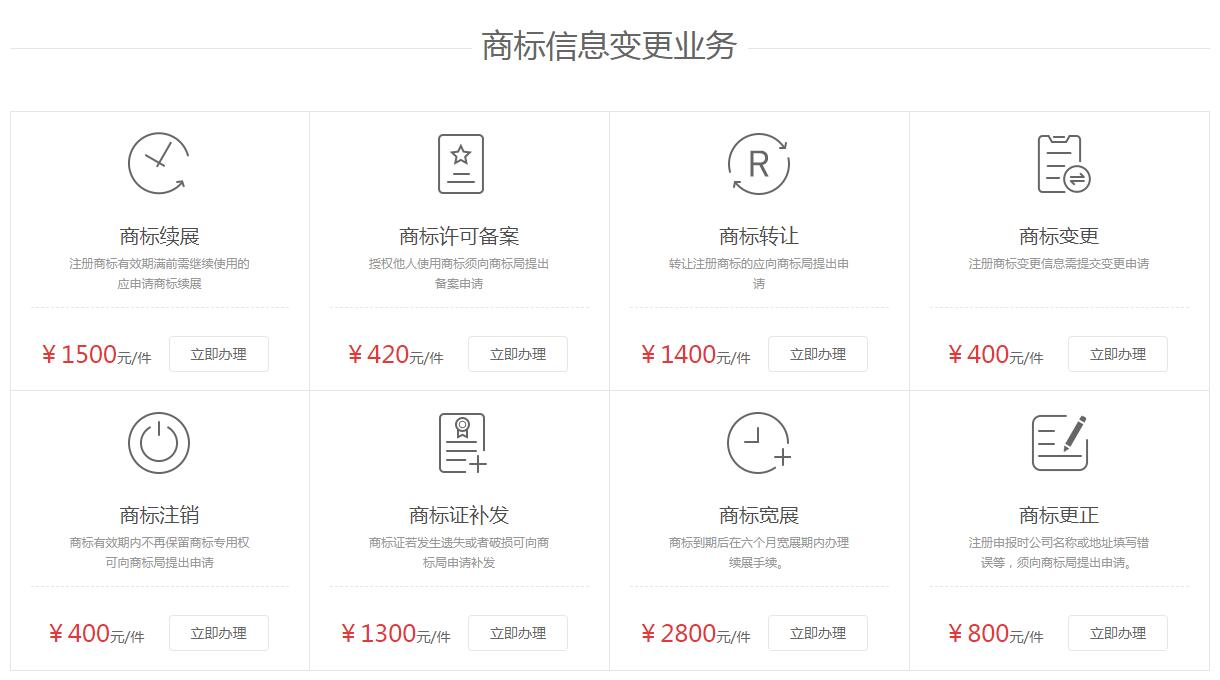Start the 商标变更 service via 立即办理

[1118, 354]
